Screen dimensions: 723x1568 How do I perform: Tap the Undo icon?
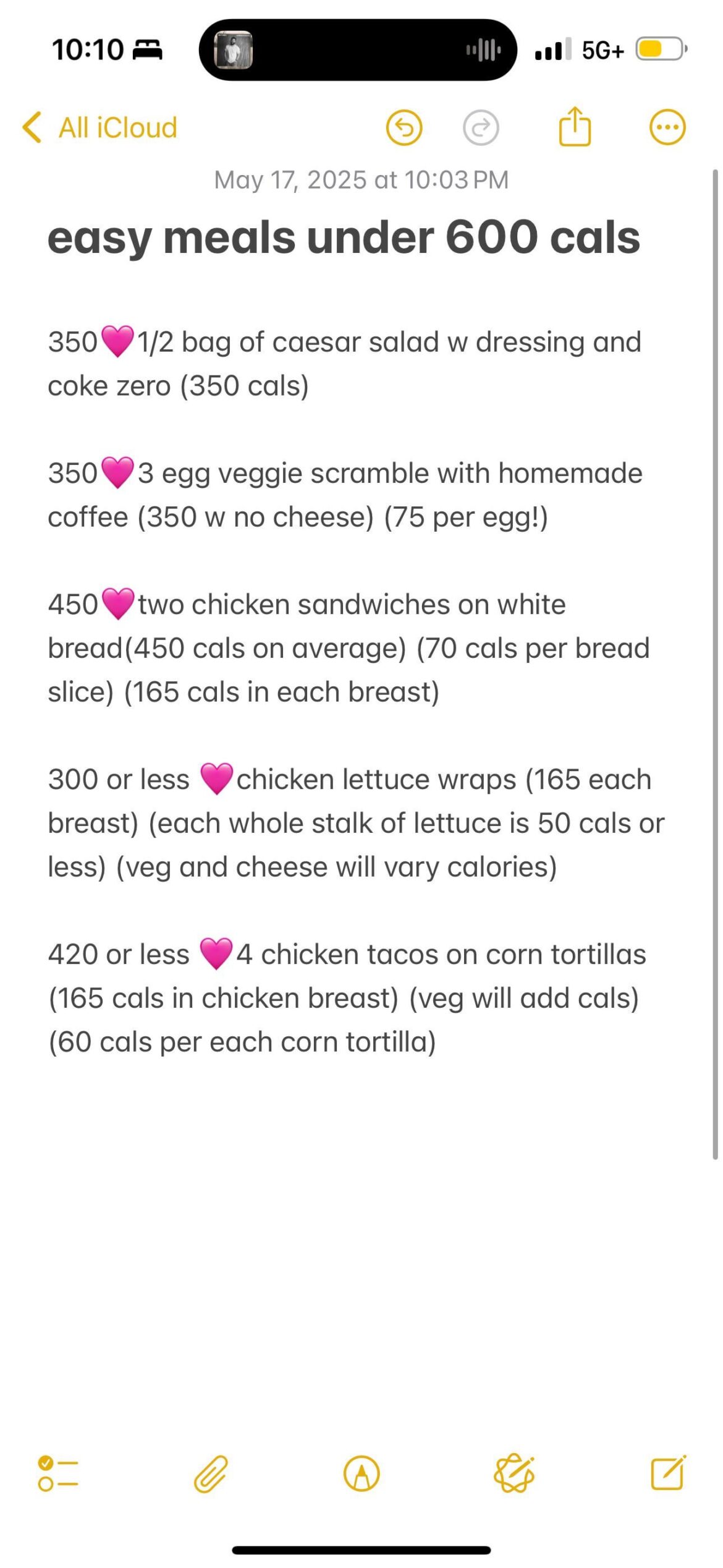tap(405, 127)
